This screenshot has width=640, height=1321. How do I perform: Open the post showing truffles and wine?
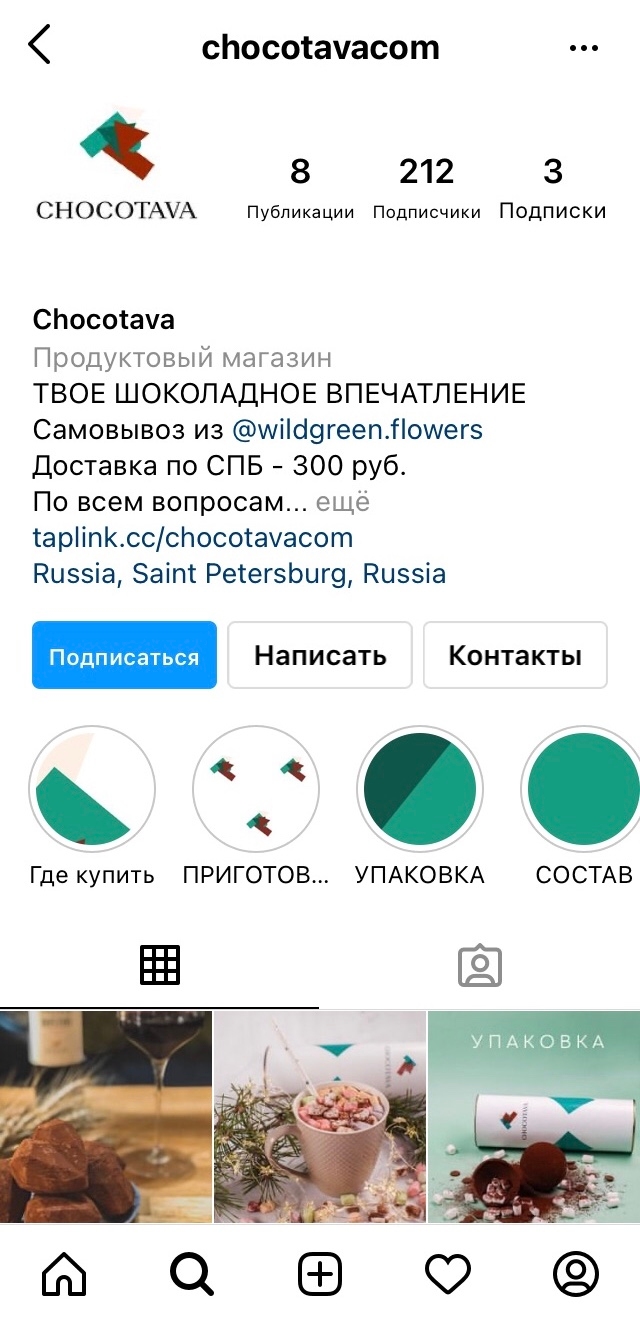[106, 1117]
